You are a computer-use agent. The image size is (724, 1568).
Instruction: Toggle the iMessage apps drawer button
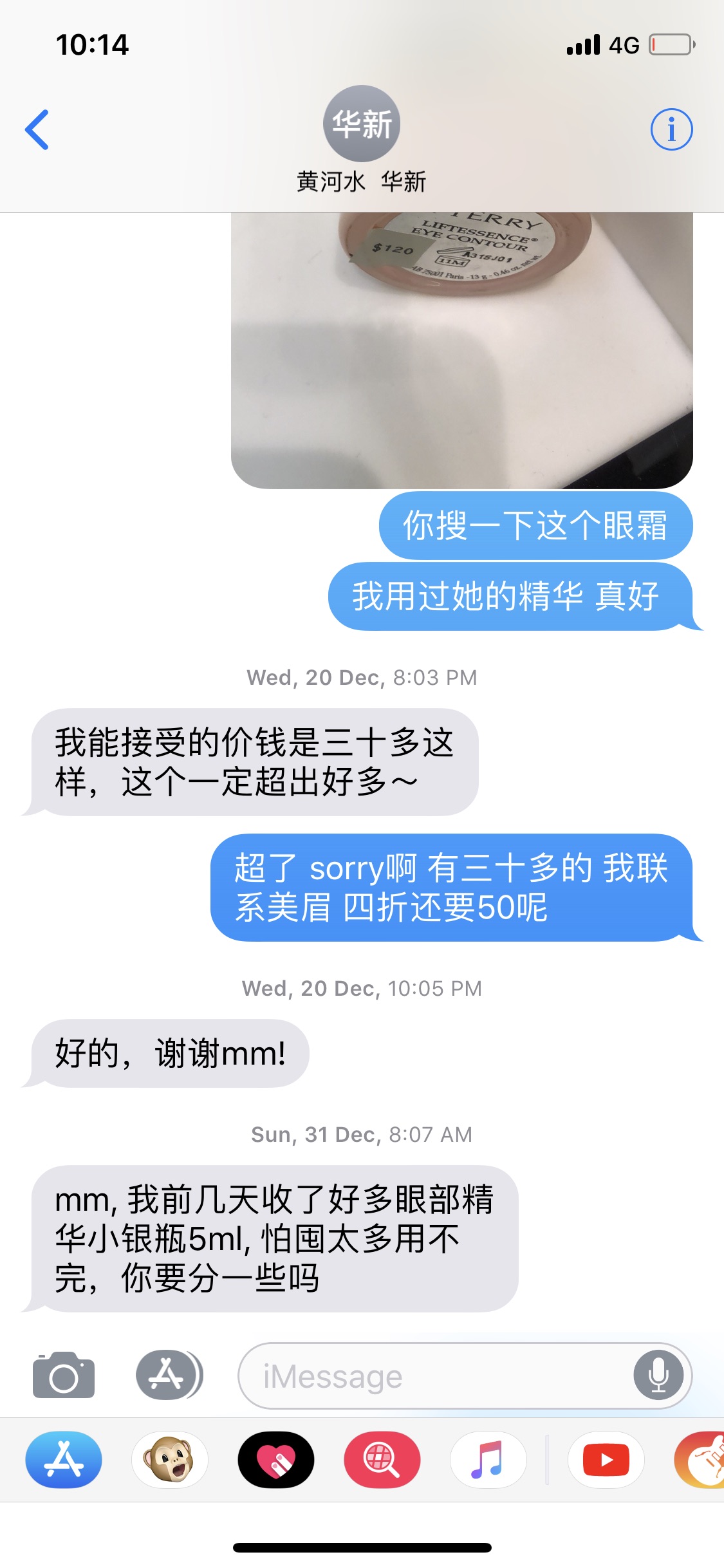click(x=169, y=1376)
